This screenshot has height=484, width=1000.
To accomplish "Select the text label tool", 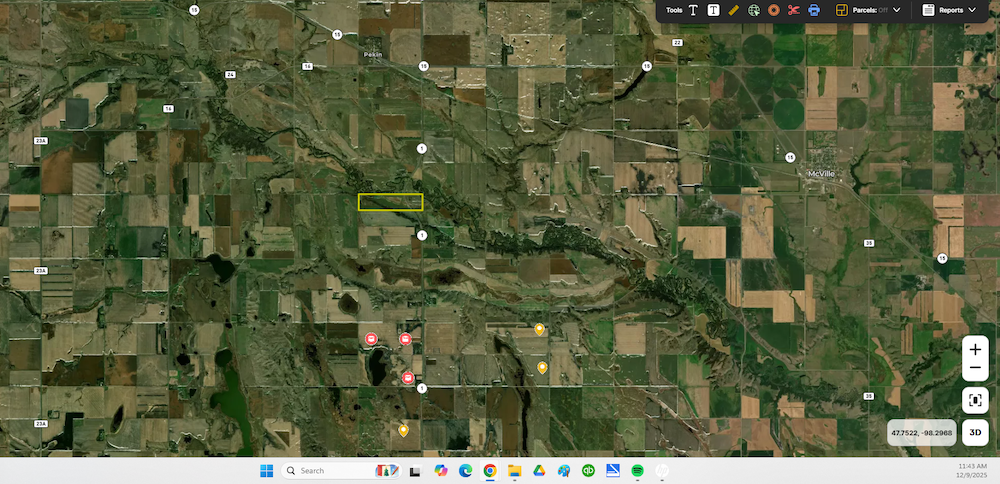I will coord(693,10).
